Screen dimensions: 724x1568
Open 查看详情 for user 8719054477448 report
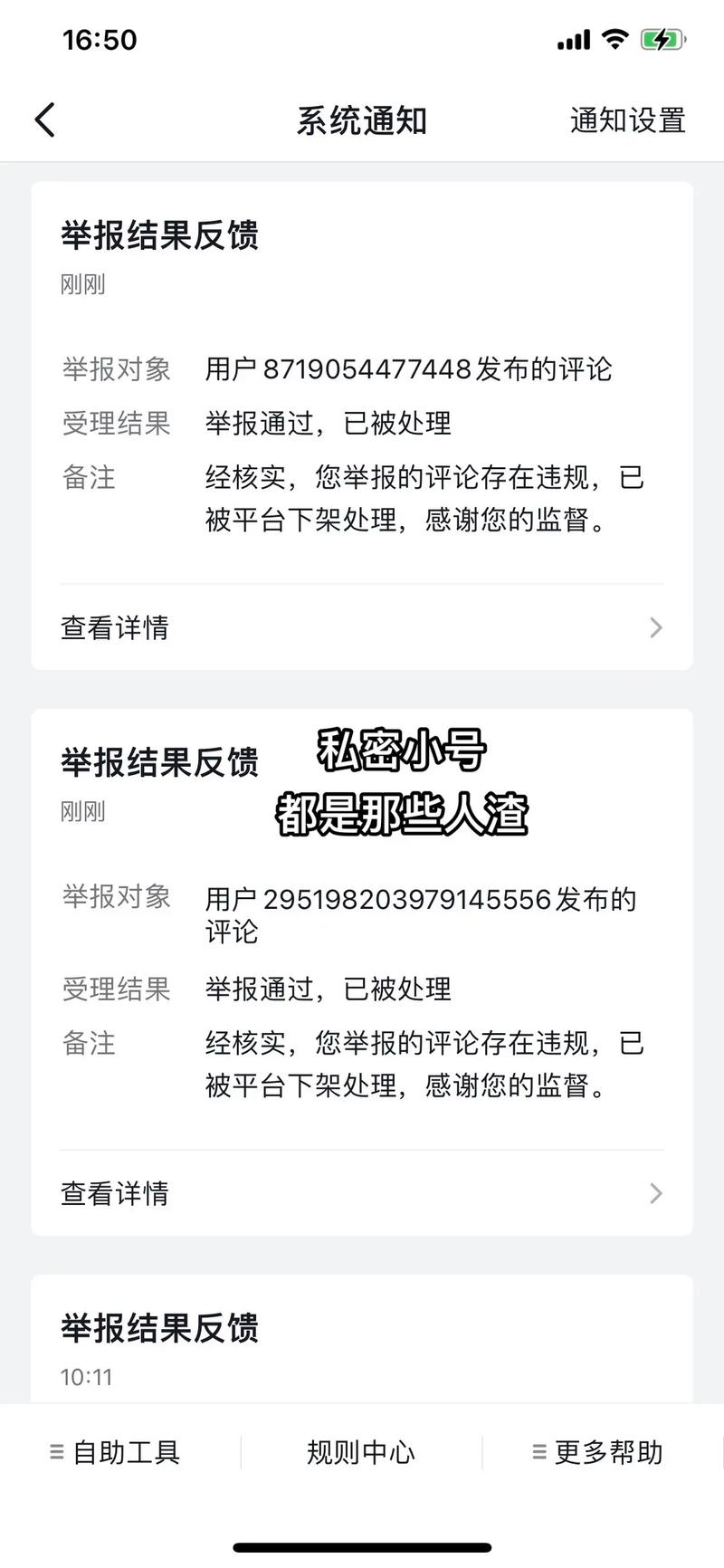362,627
